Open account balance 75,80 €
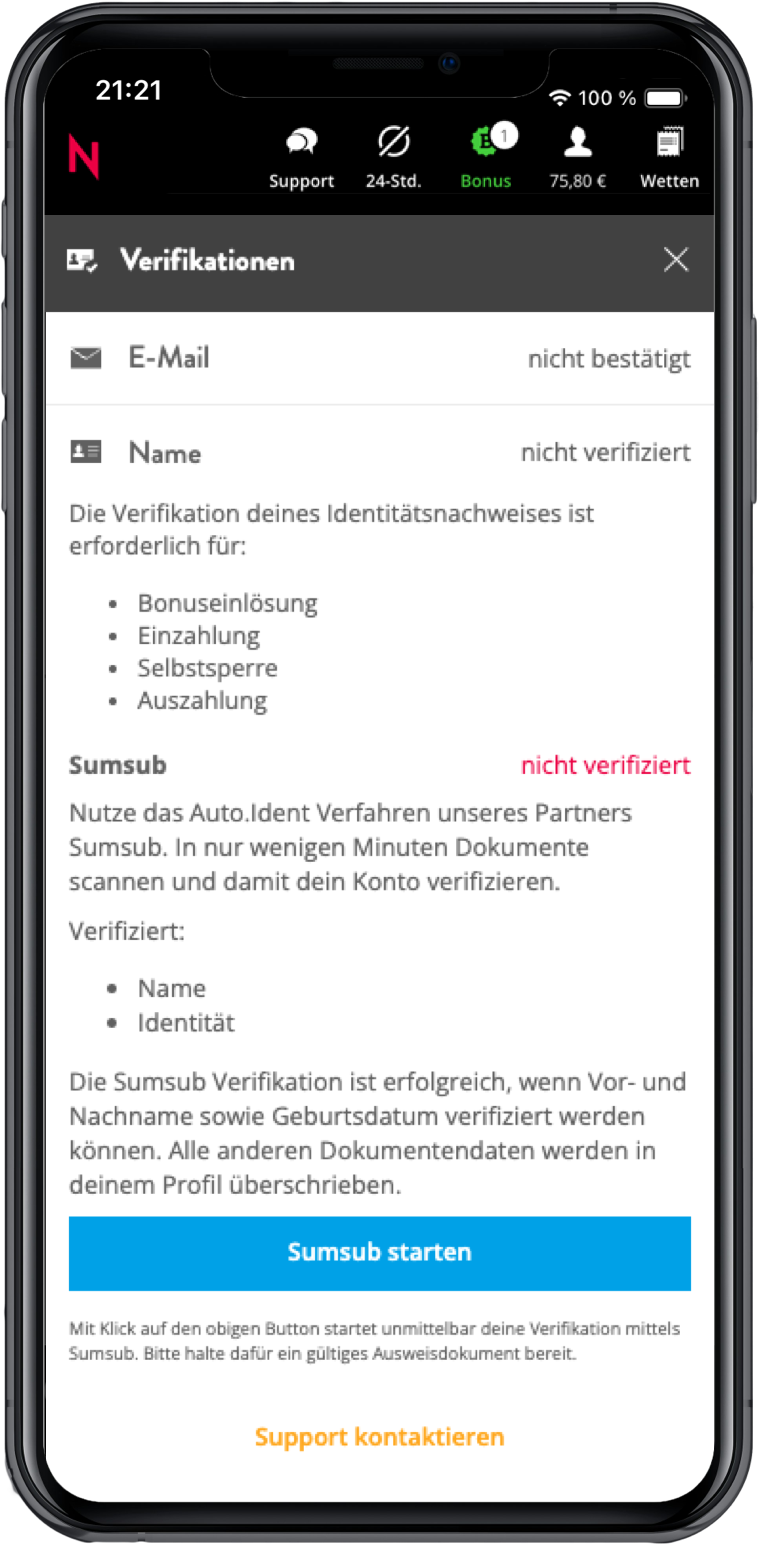This screenshot has width=760, height=1545. pyautogui.click(x=578, y=158)
